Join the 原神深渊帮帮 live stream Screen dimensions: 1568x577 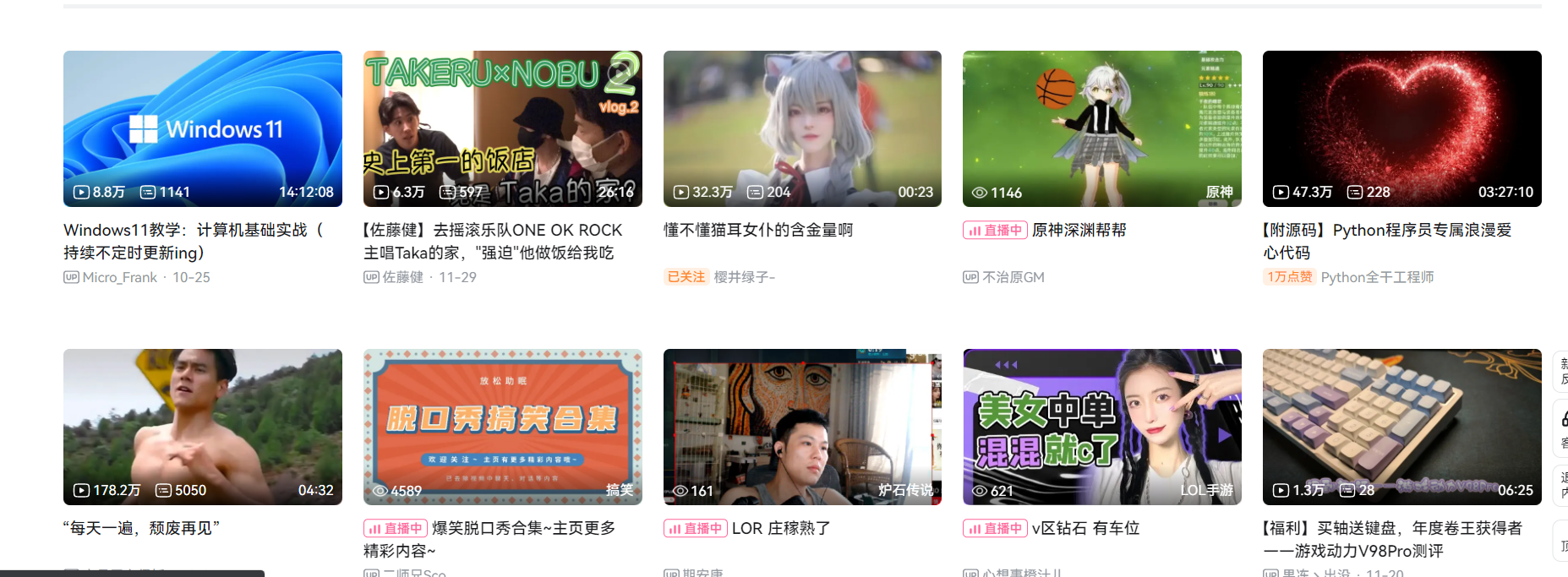click(1101, 128)
